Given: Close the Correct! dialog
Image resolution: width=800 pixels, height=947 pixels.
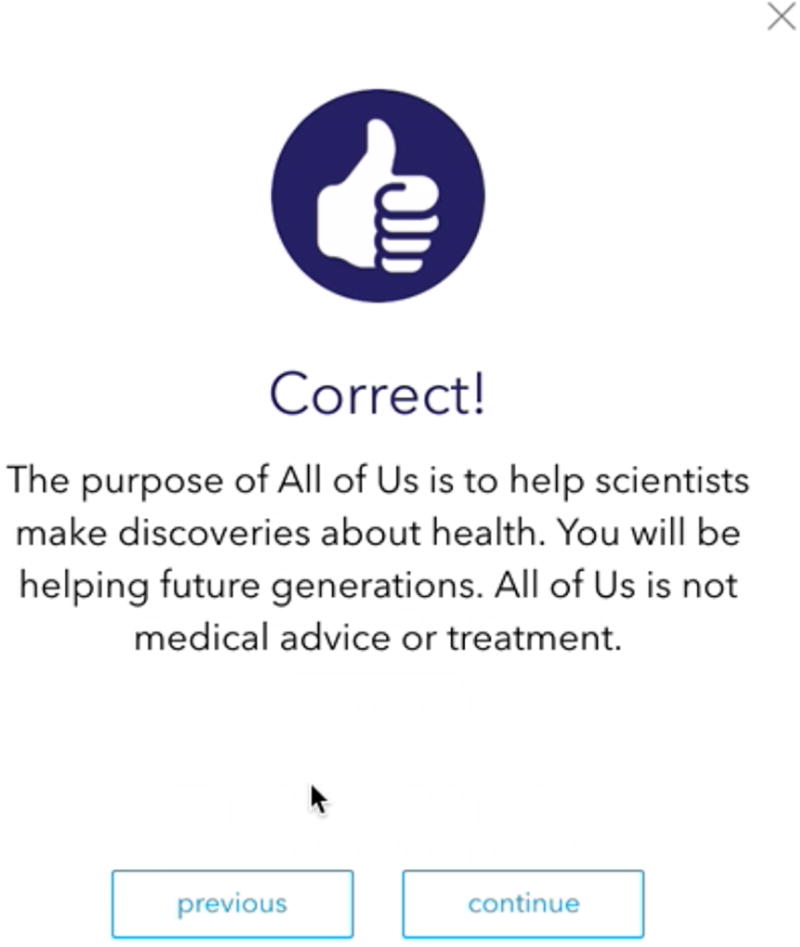Looking at the screenshot, I should point(781,16).
